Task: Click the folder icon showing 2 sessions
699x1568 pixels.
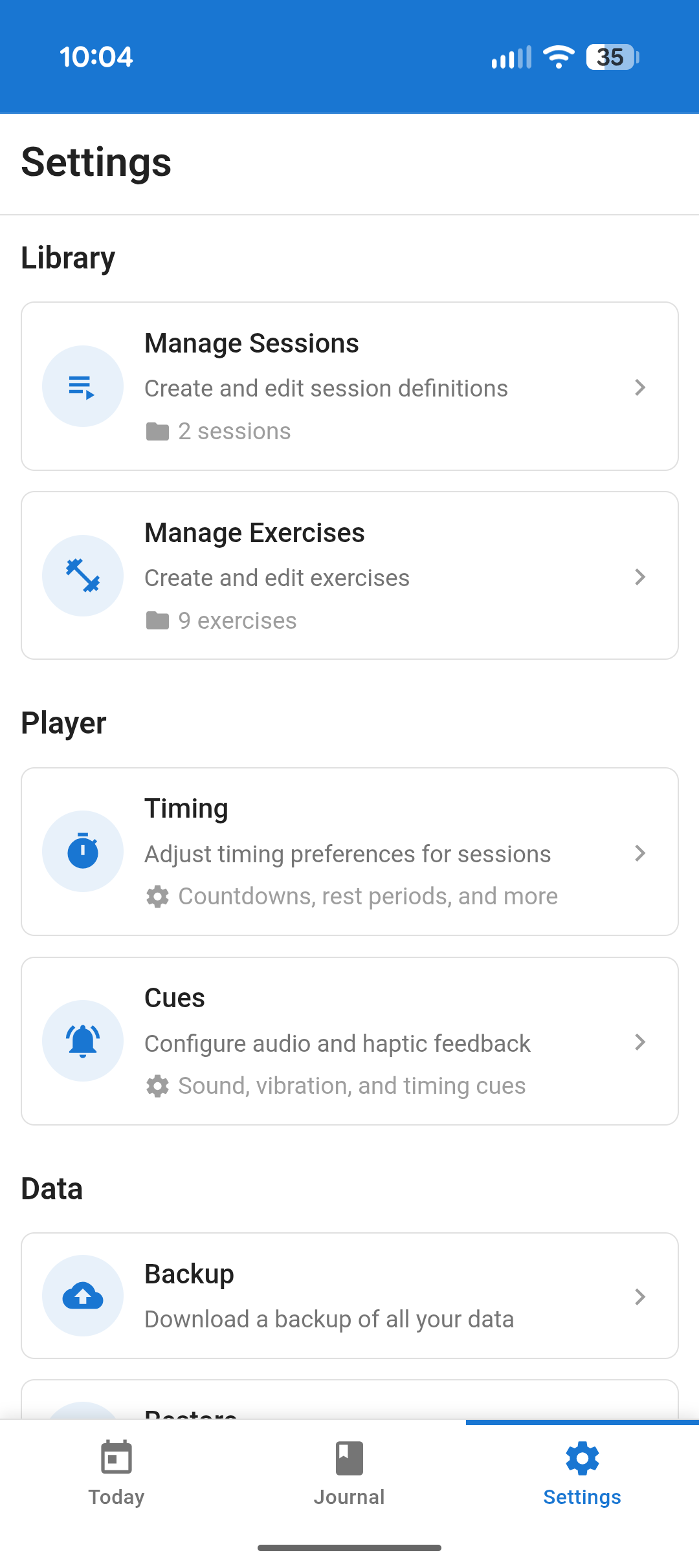Action: pyautogui.click(x=157, y=431)
